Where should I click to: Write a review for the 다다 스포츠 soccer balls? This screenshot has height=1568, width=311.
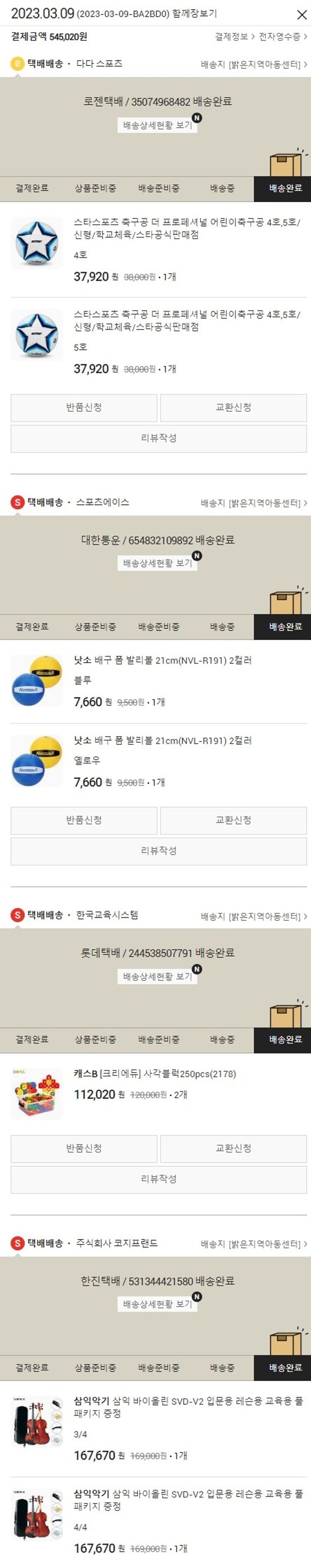(x=158, y=438)
